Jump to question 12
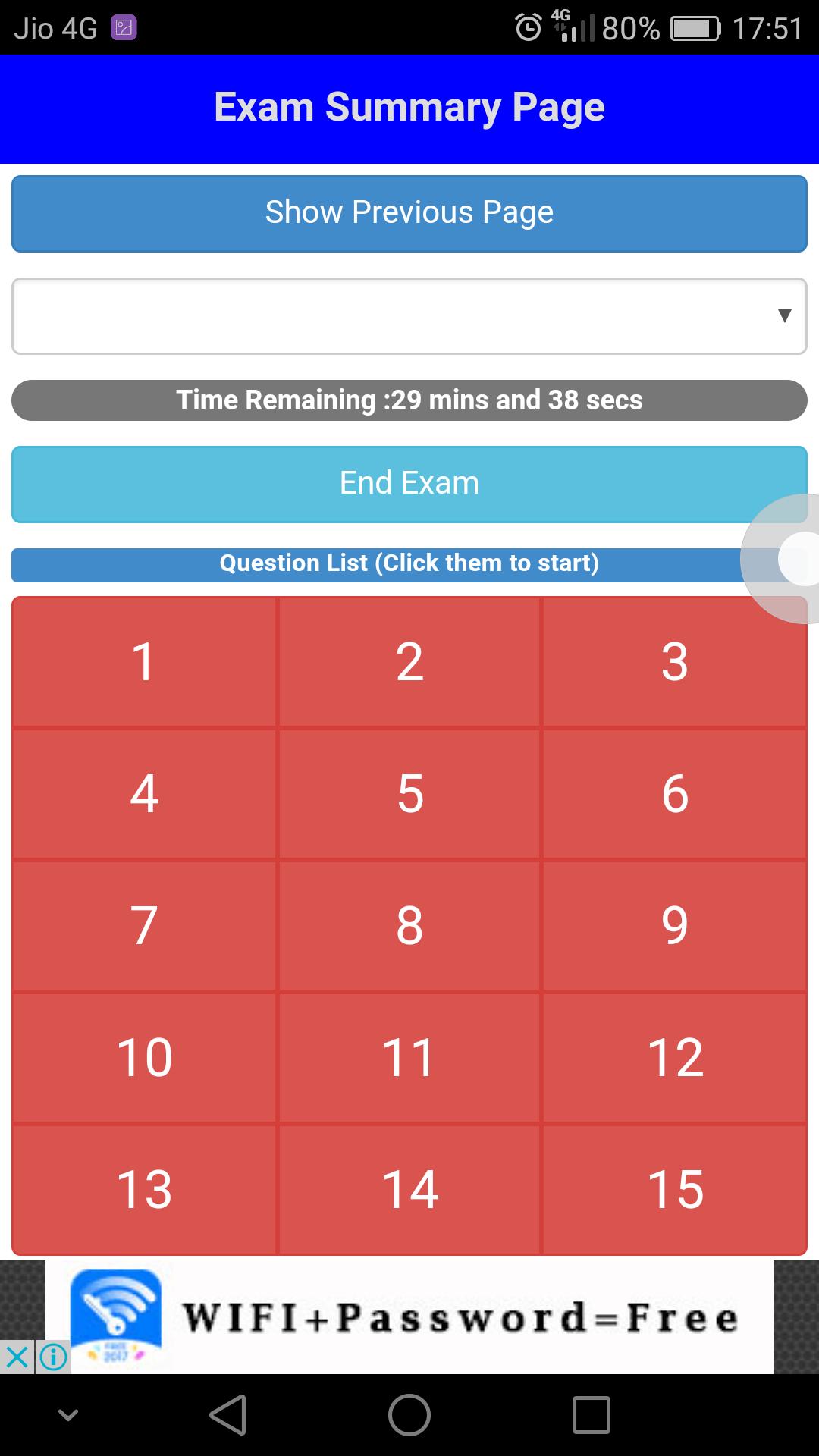The image size is (819, 1456). (x=674, y=1057)
